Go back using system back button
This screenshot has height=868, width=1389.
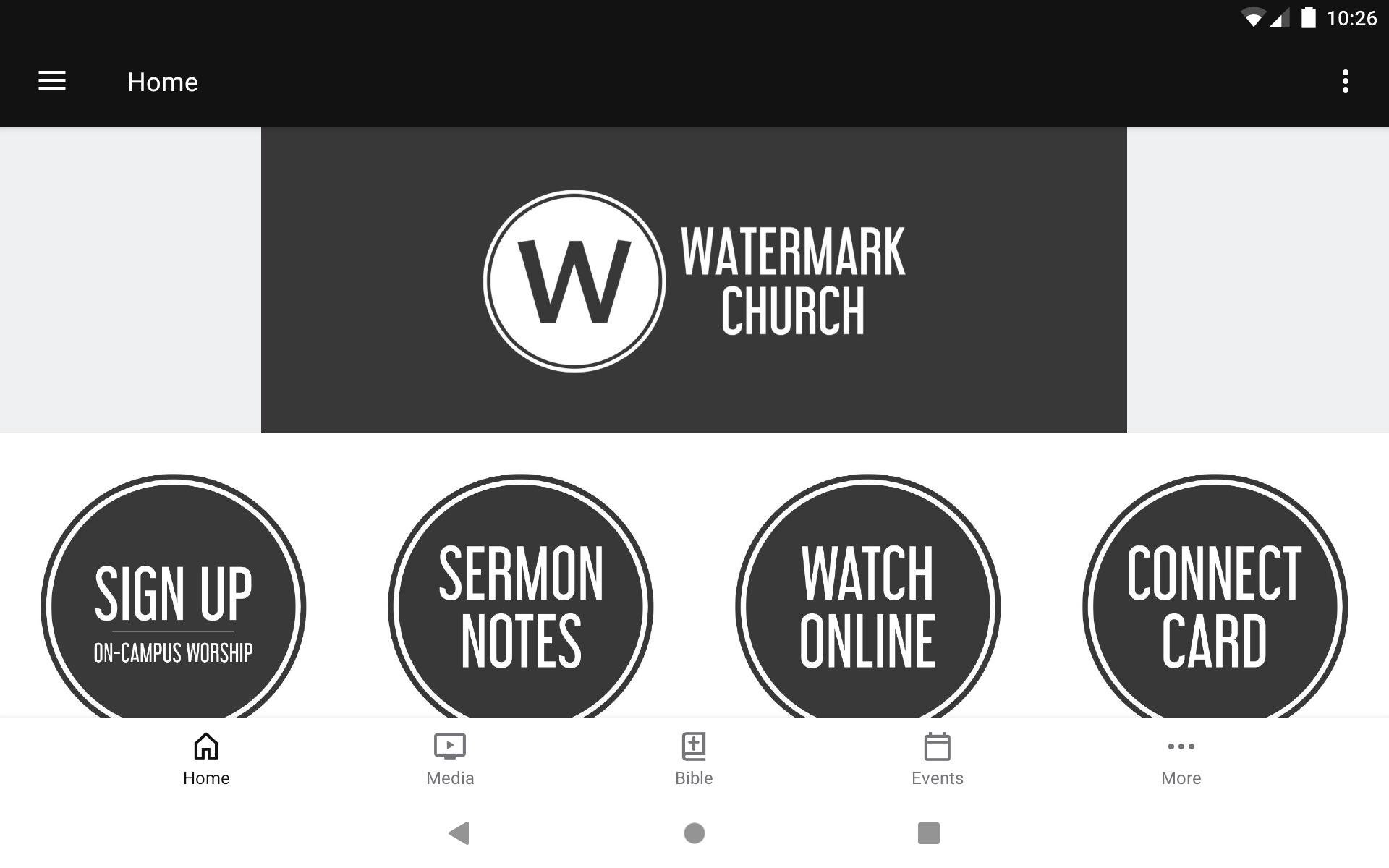(x=459, y=833)
